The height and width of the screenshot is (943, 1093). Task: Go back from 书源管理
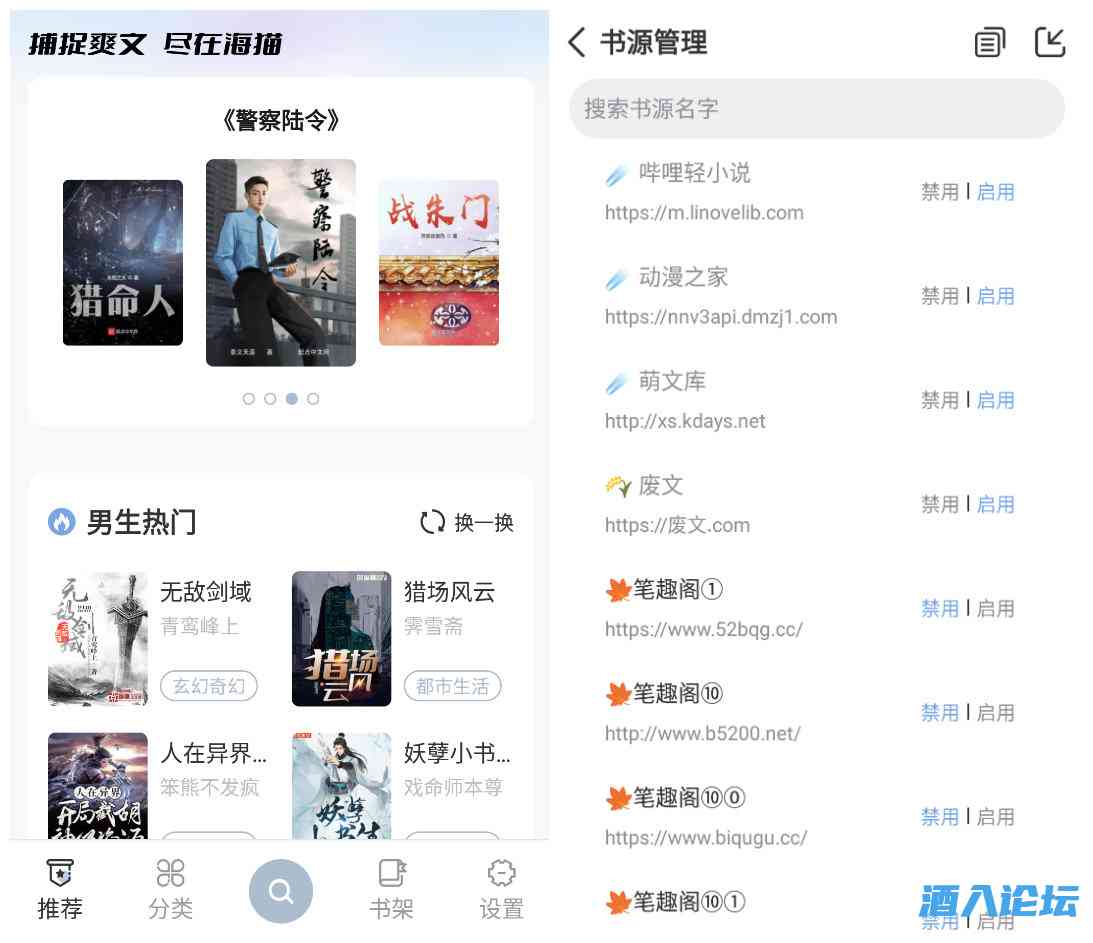[577, 42]
